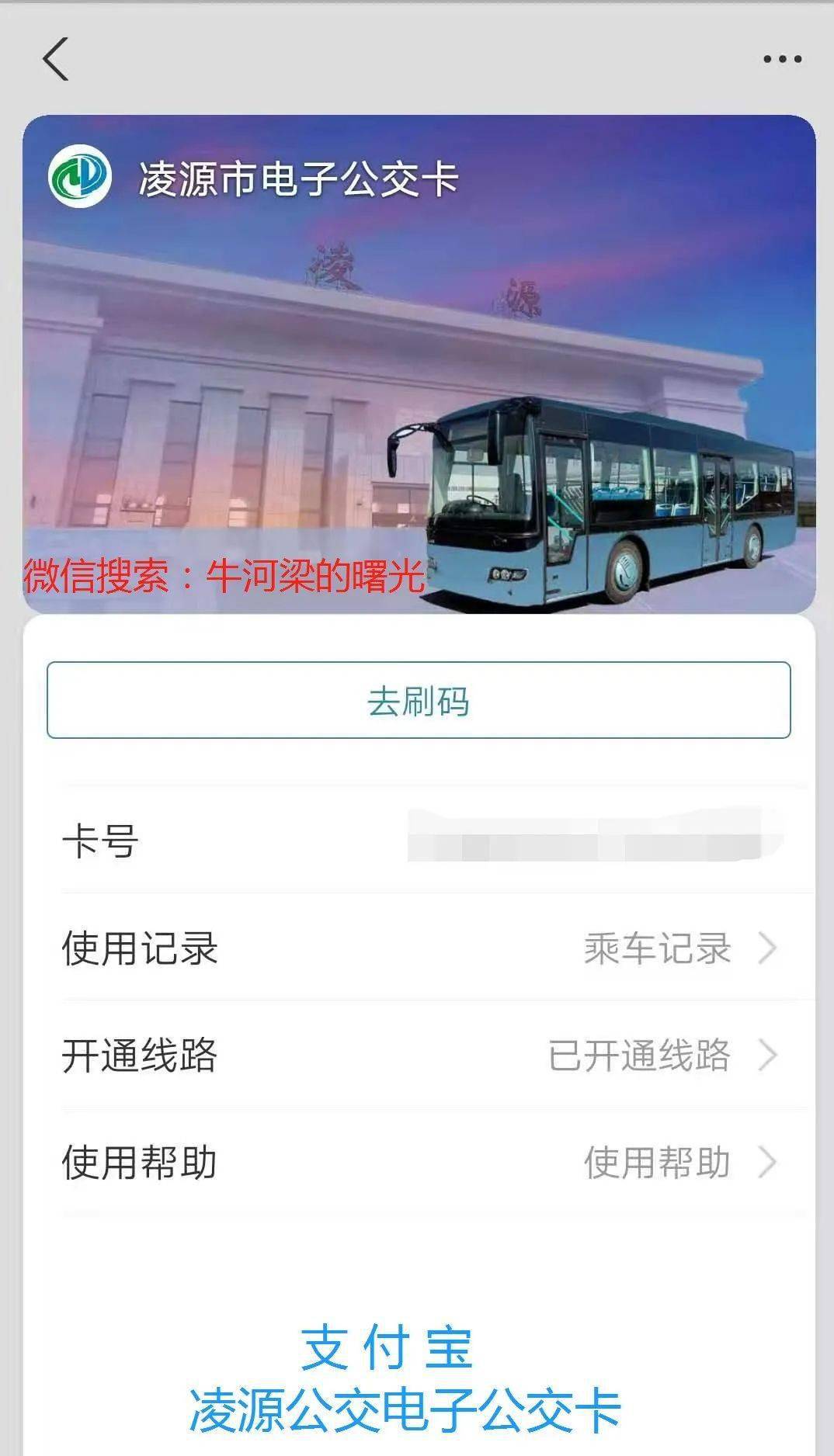Open the 凌源市电子公交卡 card banner
Screen dimensions: 834x1456
click(x=419, y=365)
